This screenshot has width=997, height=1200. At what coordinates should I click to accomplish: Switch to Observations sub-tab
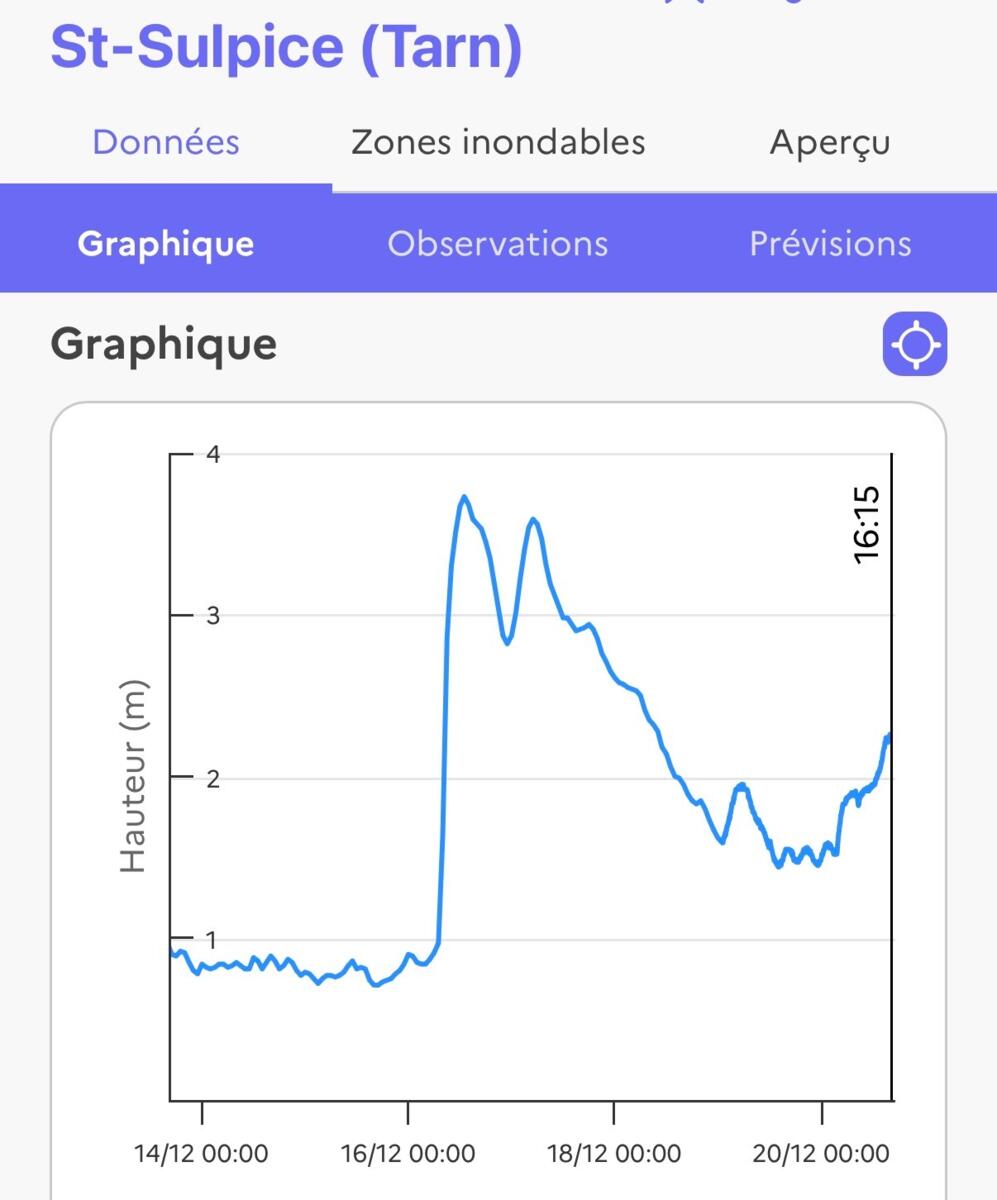[x=498, y=244]
